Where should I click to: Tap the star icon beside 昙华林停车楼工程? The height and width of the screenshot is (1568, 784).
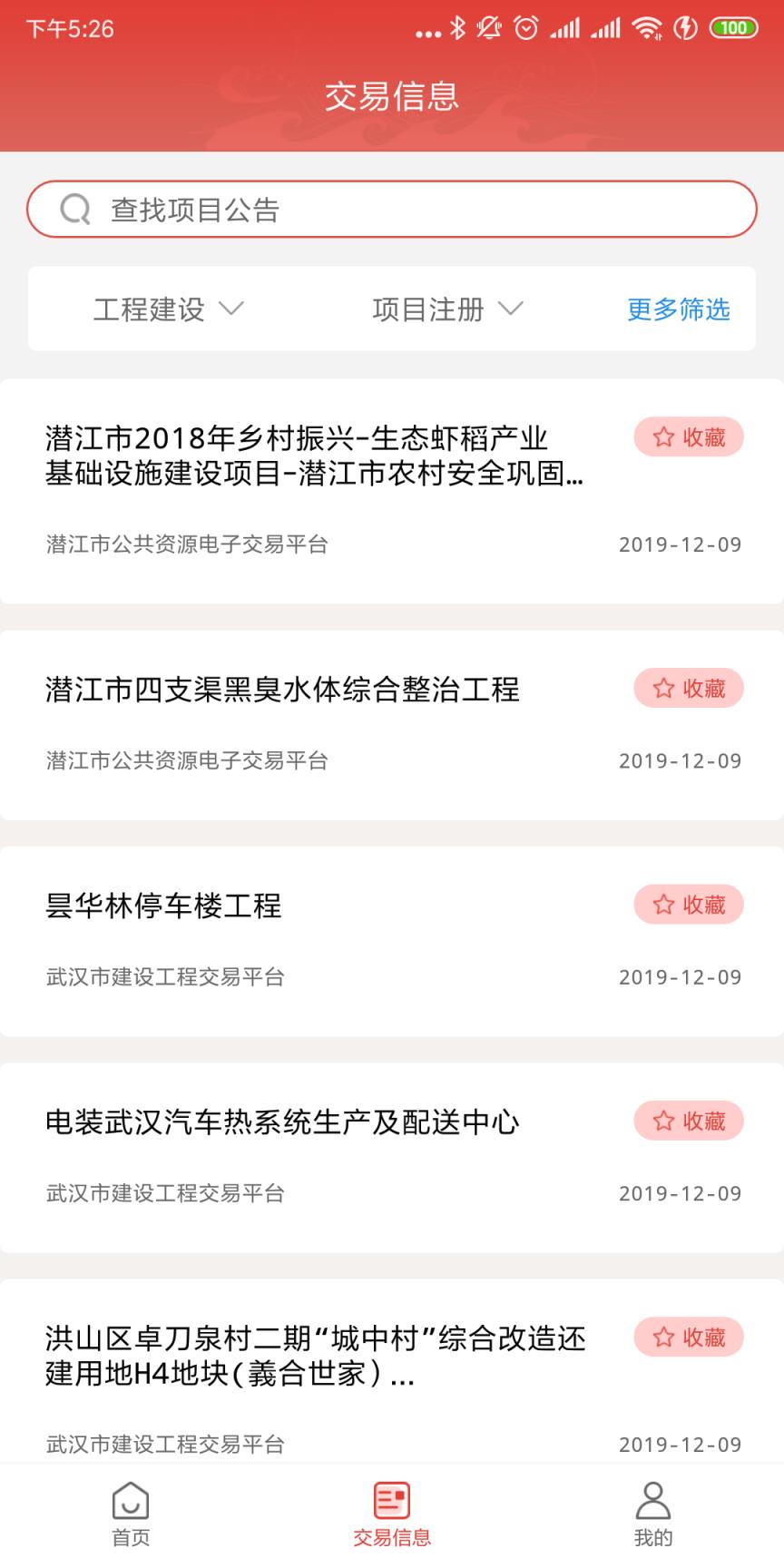click(x=661, y=904)
